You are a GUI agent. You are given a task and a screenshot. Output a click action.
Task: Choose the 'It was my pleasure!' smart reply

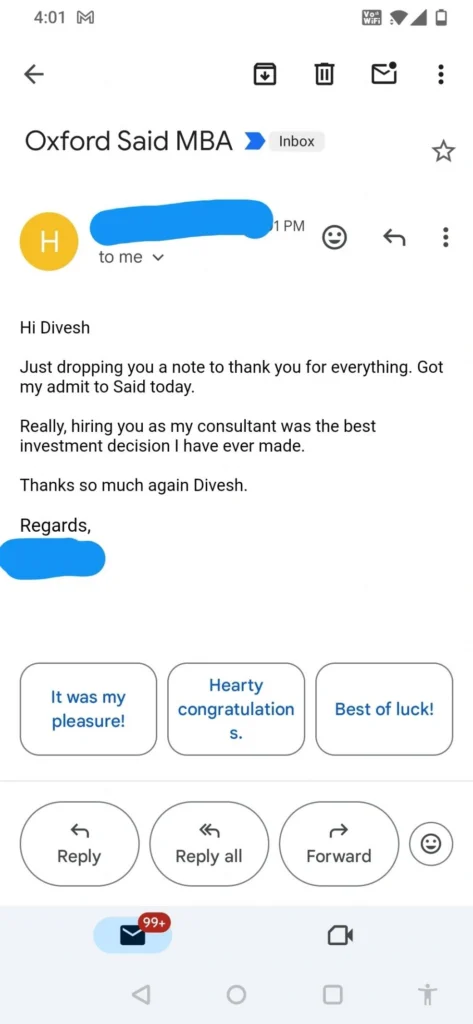(x=88, y=709)
